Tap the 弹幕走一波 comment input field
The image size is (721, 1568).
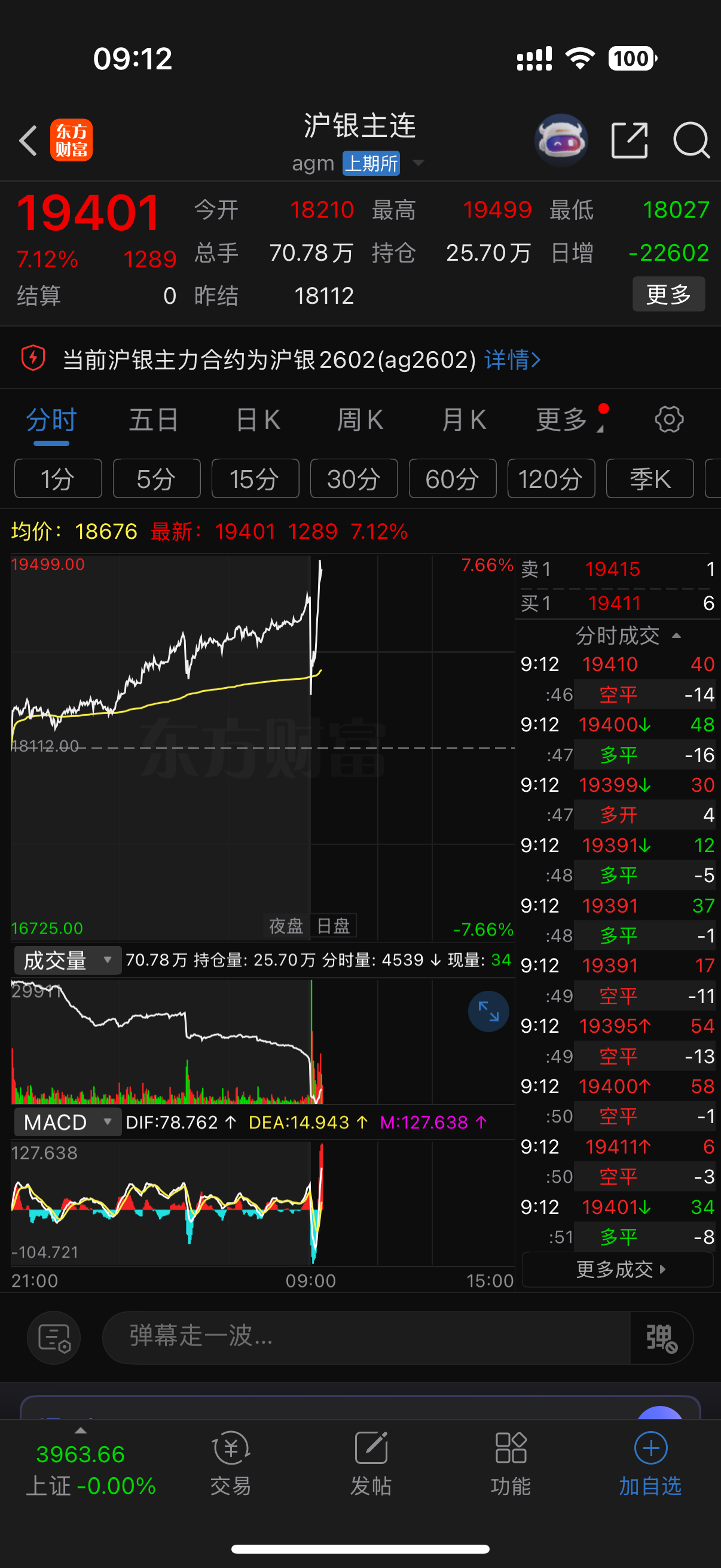click(x=365, y=1337)
